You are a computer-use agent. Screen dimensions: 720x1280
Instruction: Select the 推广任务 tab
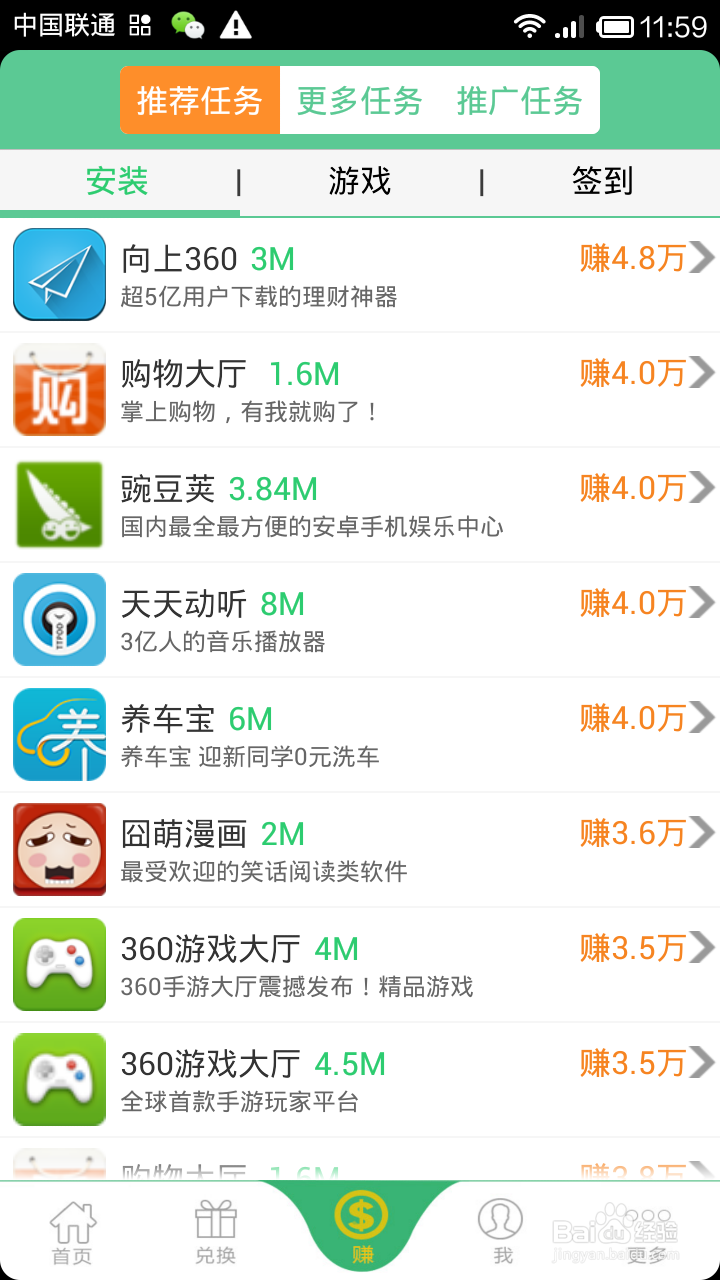tap(517, 100)
